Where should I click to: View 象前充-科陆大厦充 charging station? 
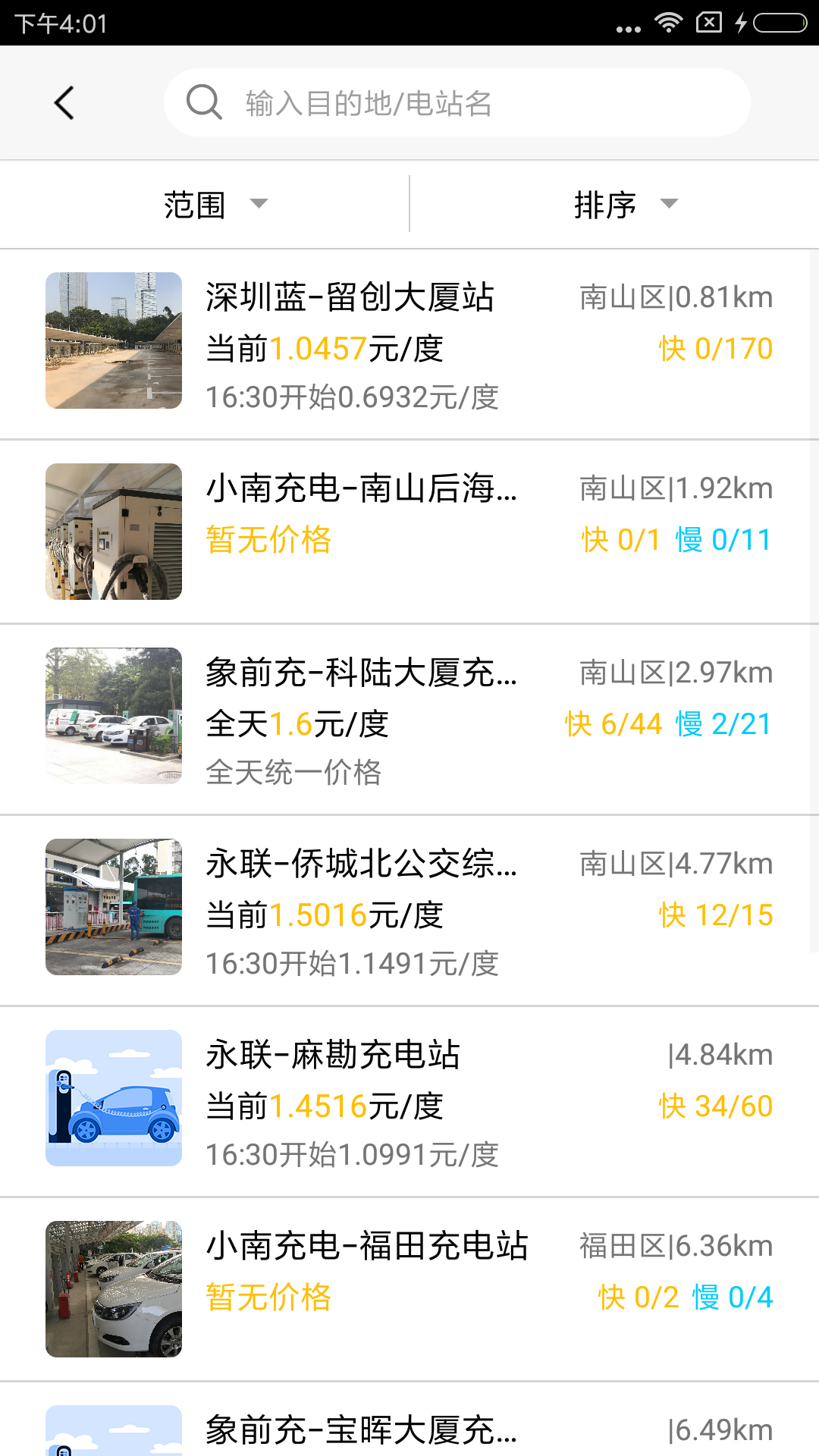(x=409, y=720)
